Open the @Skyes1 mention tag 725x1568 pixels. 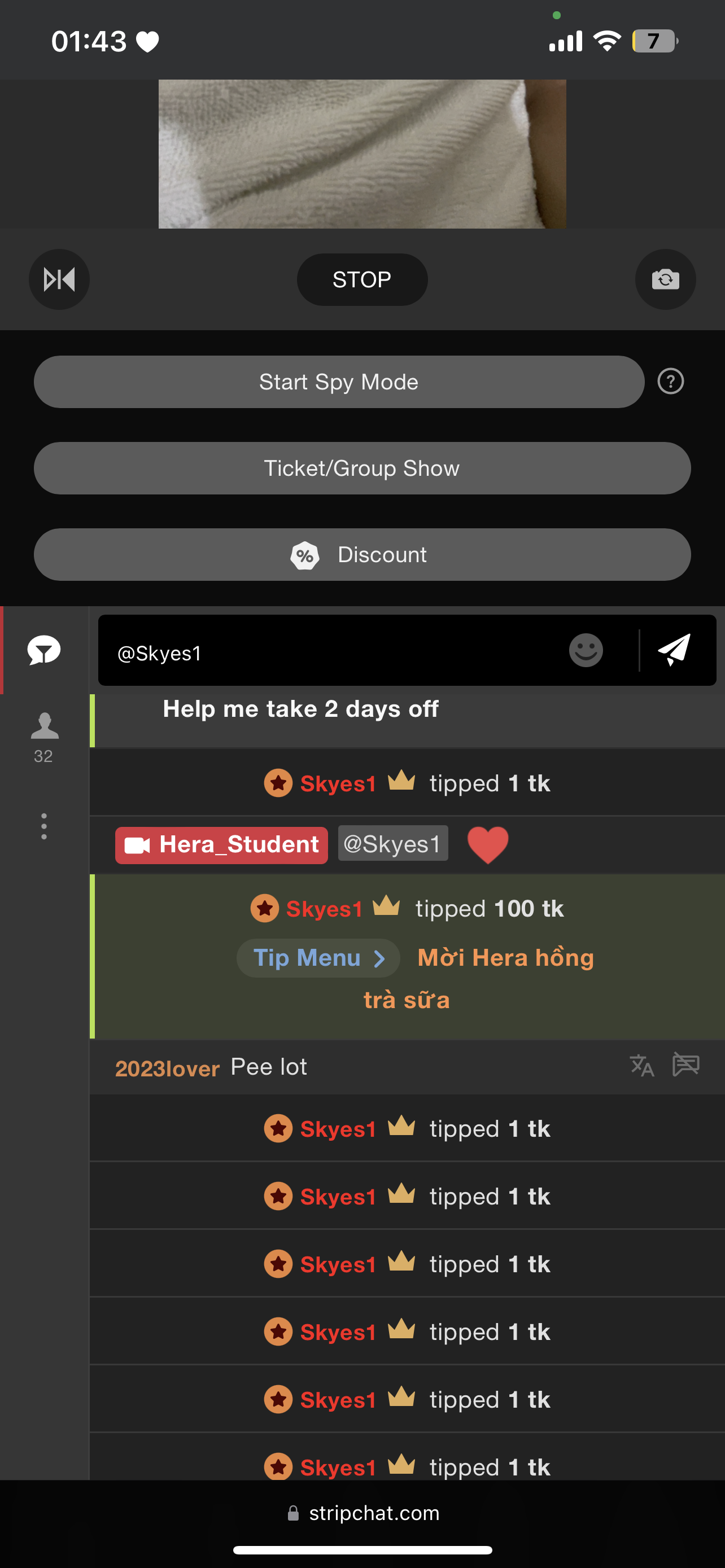pyautogui.click(x=392, y=844)
